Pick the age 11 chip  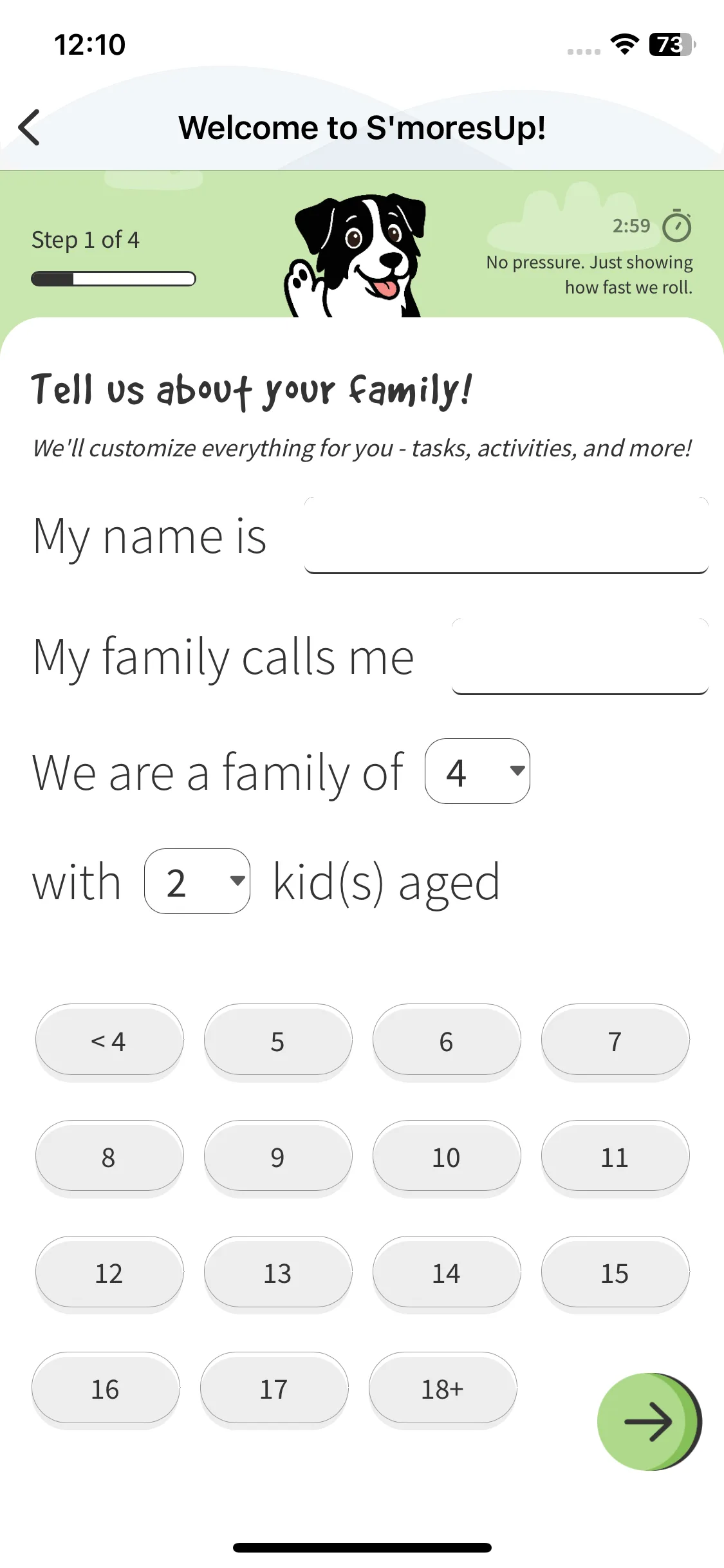pos(615,1156)
